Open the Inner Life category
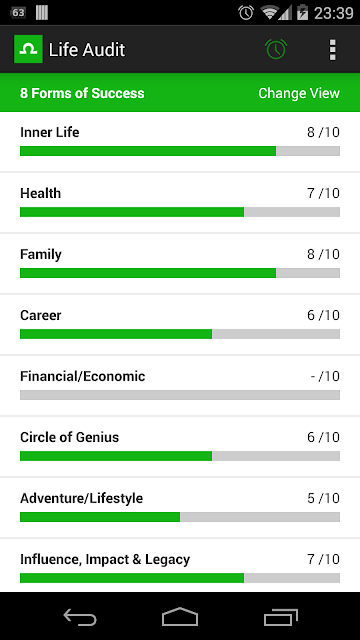Viewport: 360px width, 640px height. (180, 142)
